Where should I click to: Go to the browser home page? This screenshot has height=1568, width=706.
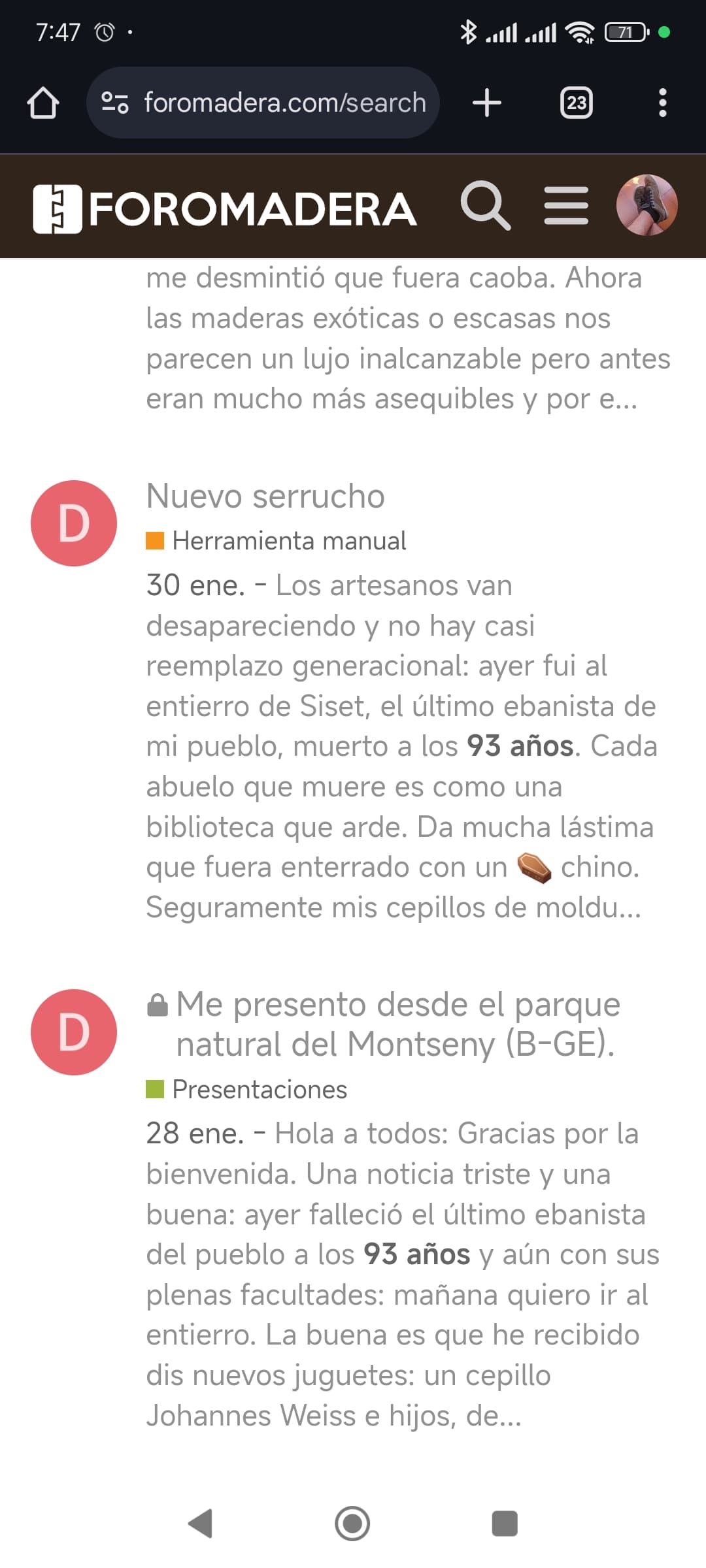coord(43,103)
